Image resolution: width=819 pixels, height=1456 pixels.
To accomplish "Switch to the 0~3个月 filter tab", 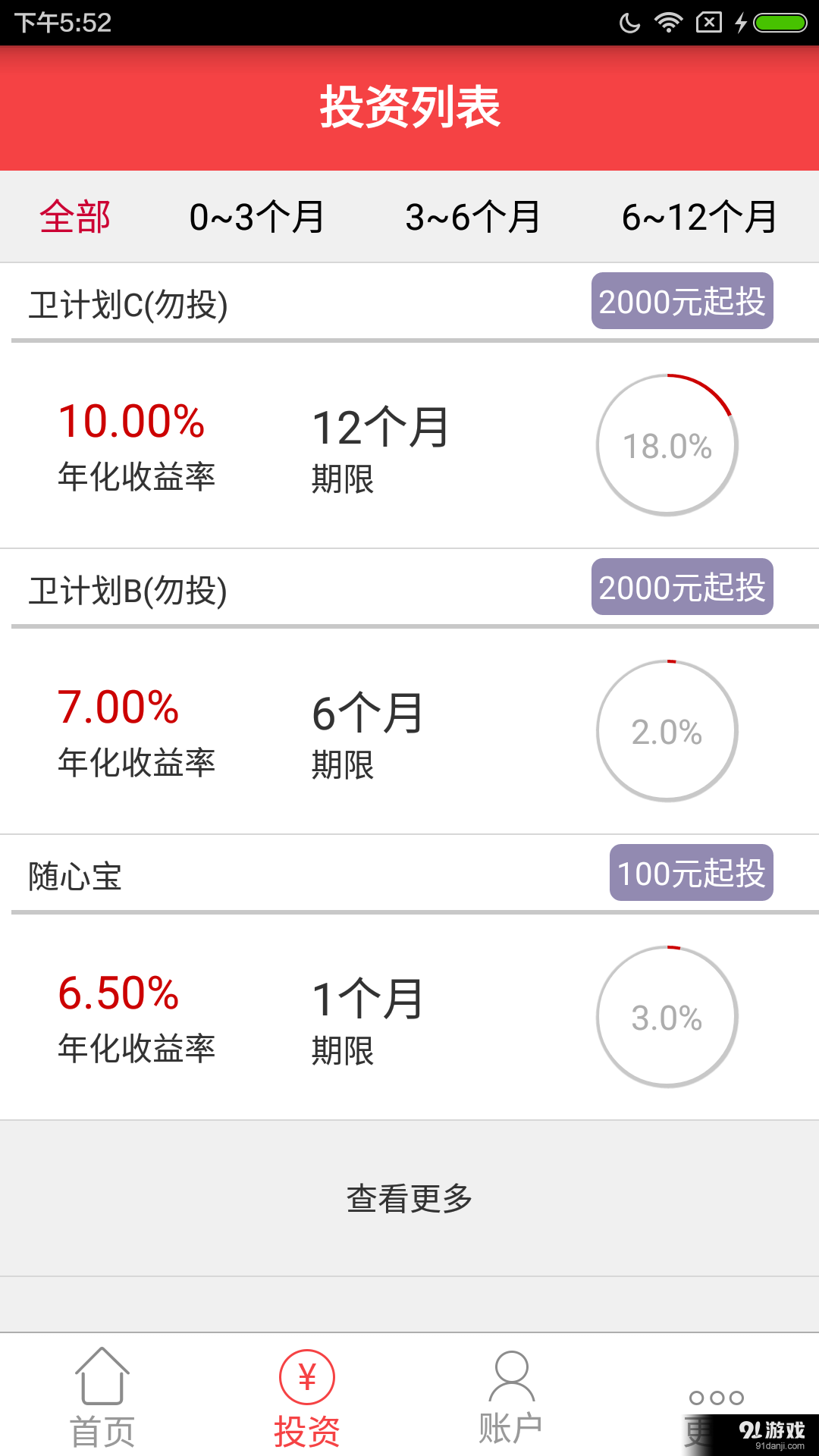I will (256, 216).
